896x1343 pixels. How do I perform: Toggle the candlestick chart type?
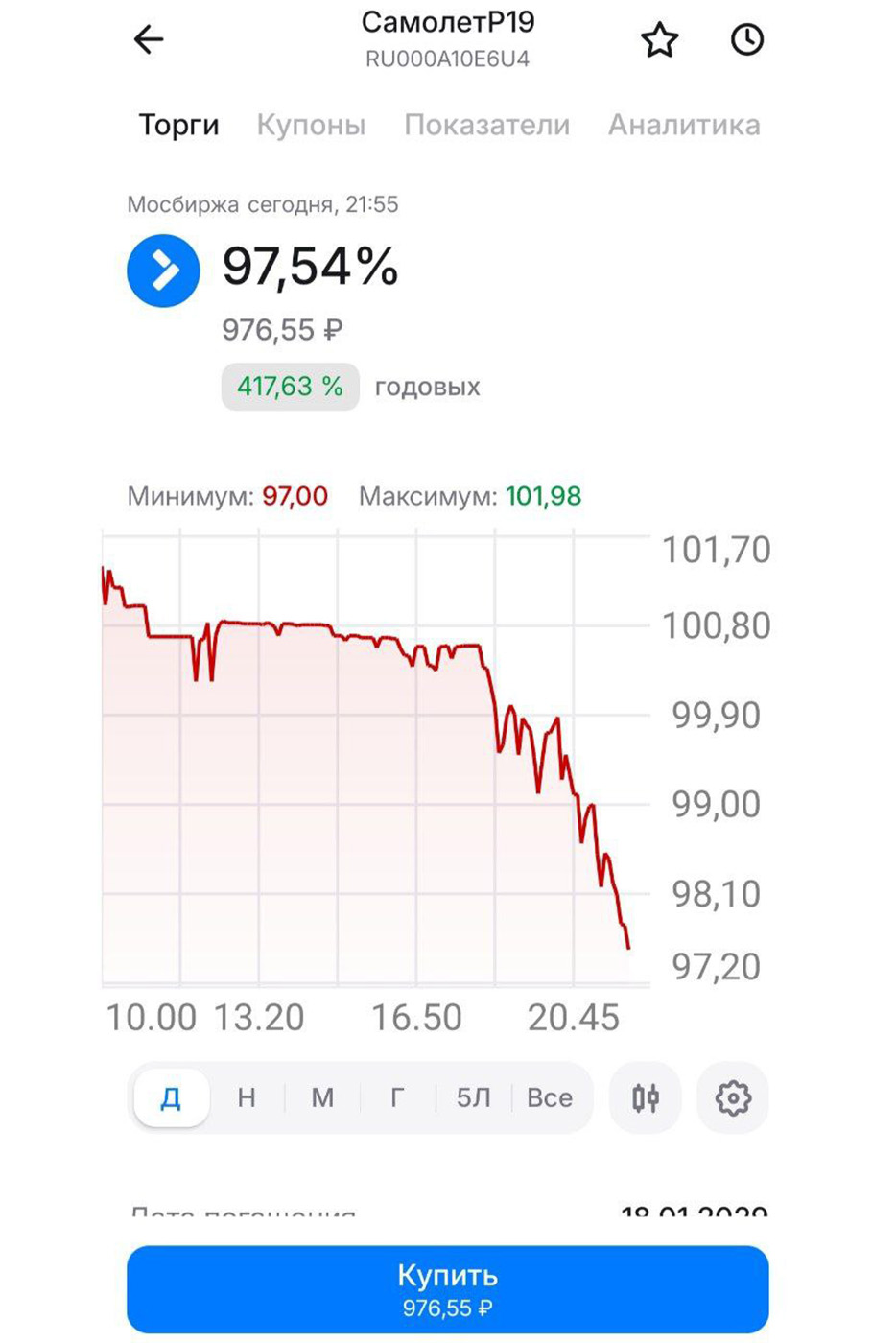coord(646,1097)
